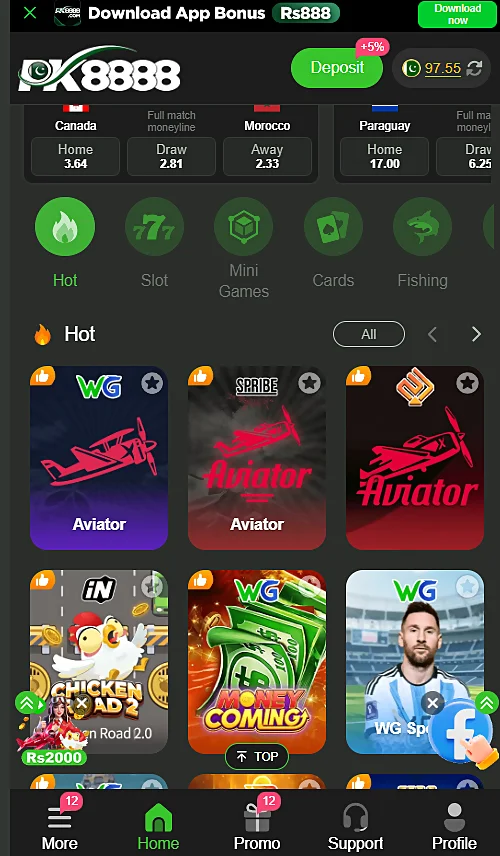Open the Money Coming game
The image size is (500, 856).
257,662
